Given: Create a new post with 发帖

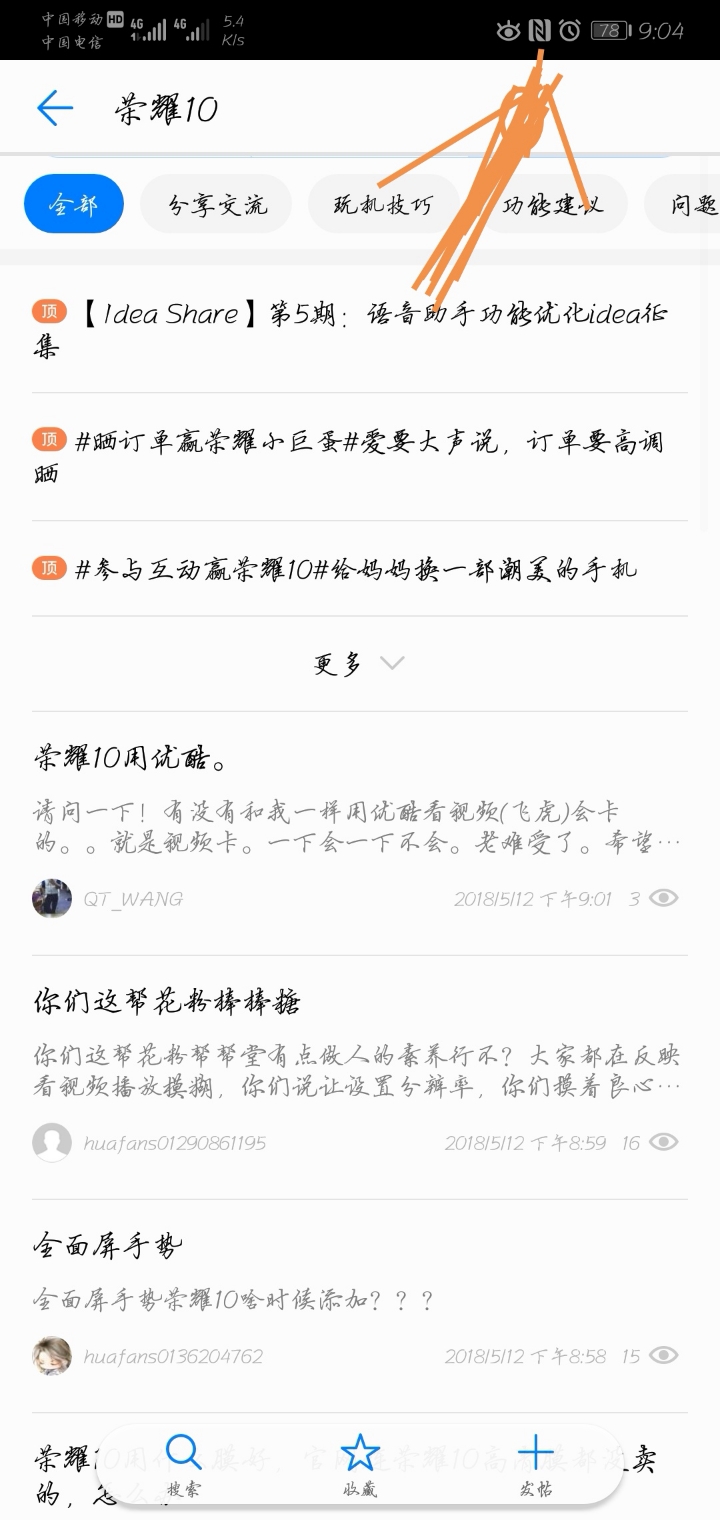Looking at the screenshot, I should 536,1464.
